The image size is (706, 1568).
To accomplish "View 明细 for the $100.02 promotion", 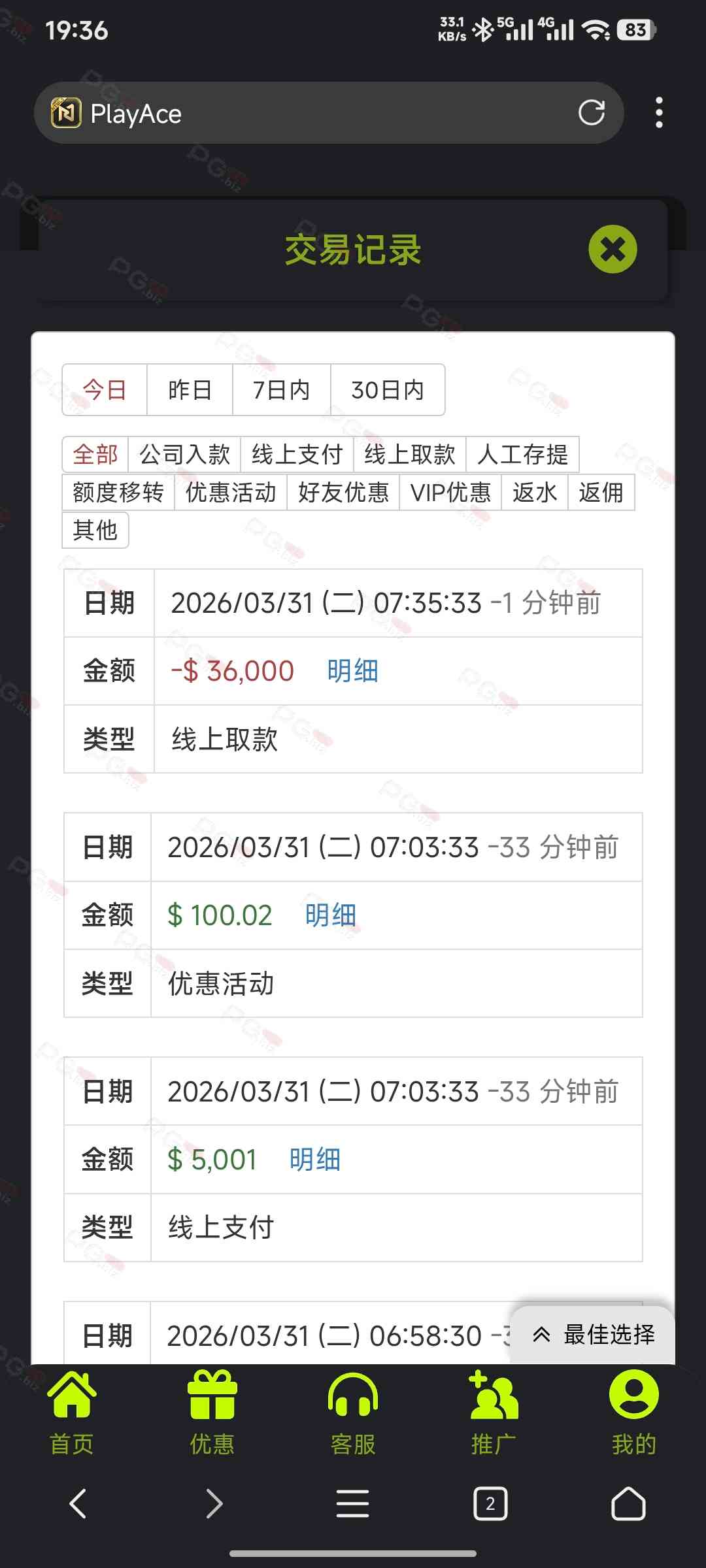I will point(330,915).
